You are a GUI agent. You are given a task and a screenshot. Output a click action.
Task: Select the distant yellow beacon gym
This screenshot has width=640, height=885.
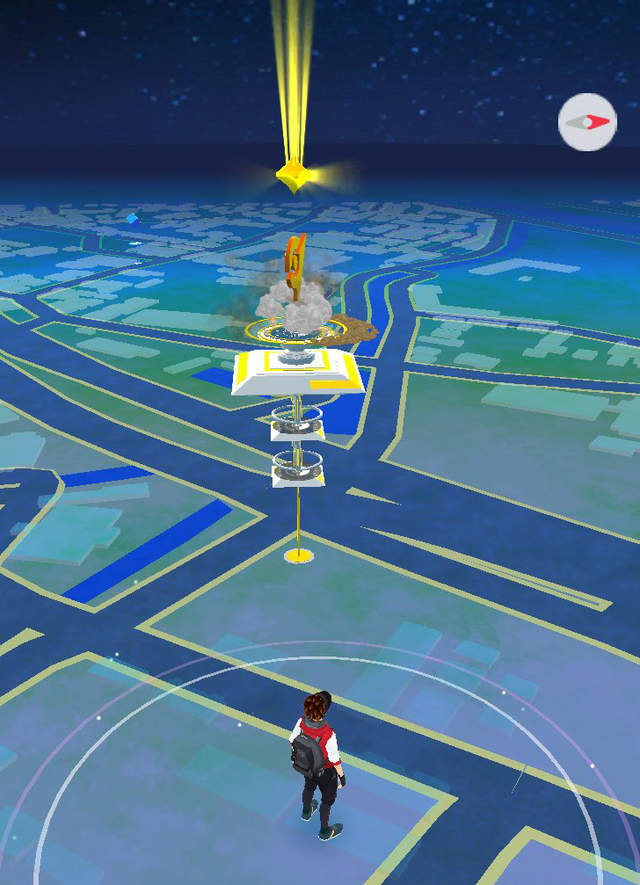(x=295, y=176)
